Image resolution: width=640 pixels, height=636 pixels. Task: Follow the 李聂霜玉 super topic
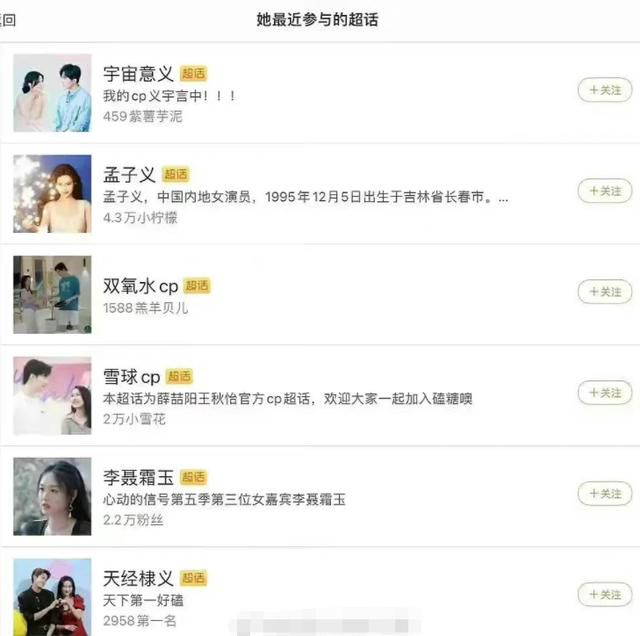[x=605, y=494]
